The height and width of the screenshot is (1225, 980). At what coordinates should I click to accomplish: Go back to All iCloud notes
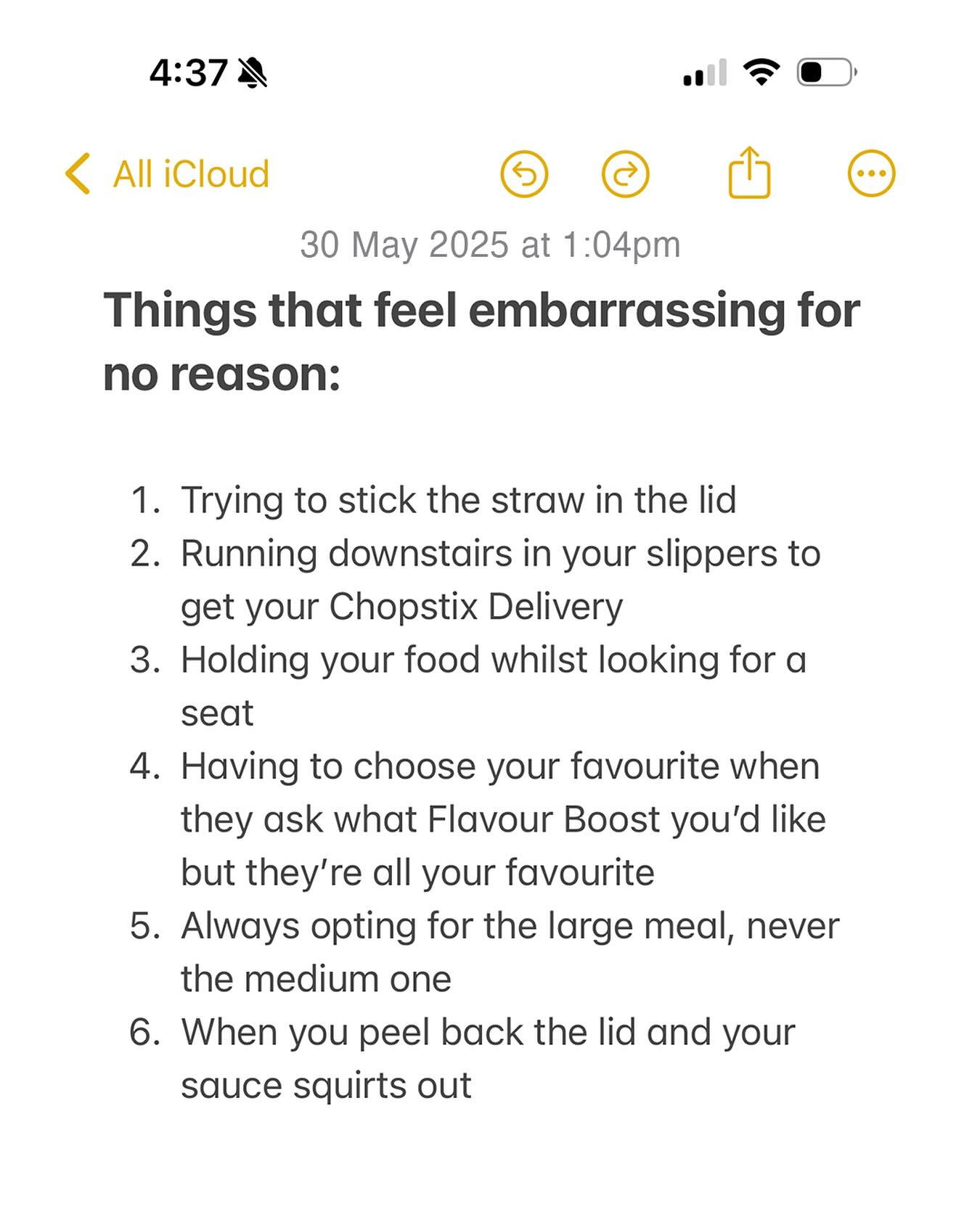(167, 174)
